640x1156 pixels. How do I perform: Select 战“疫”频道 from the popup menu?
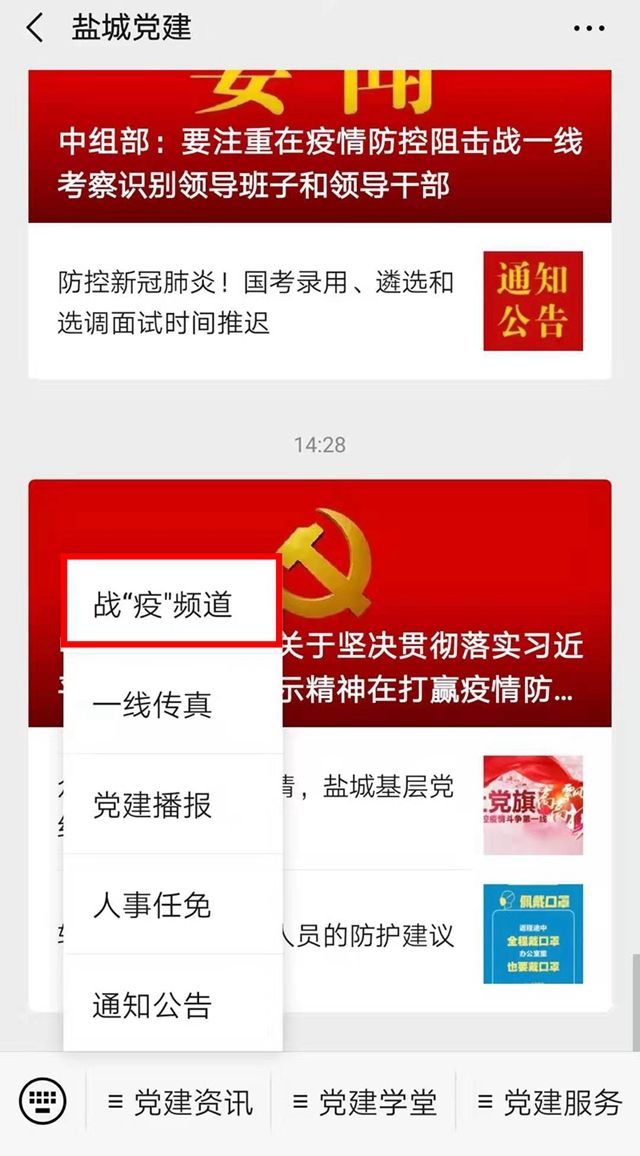click(170, 605)
